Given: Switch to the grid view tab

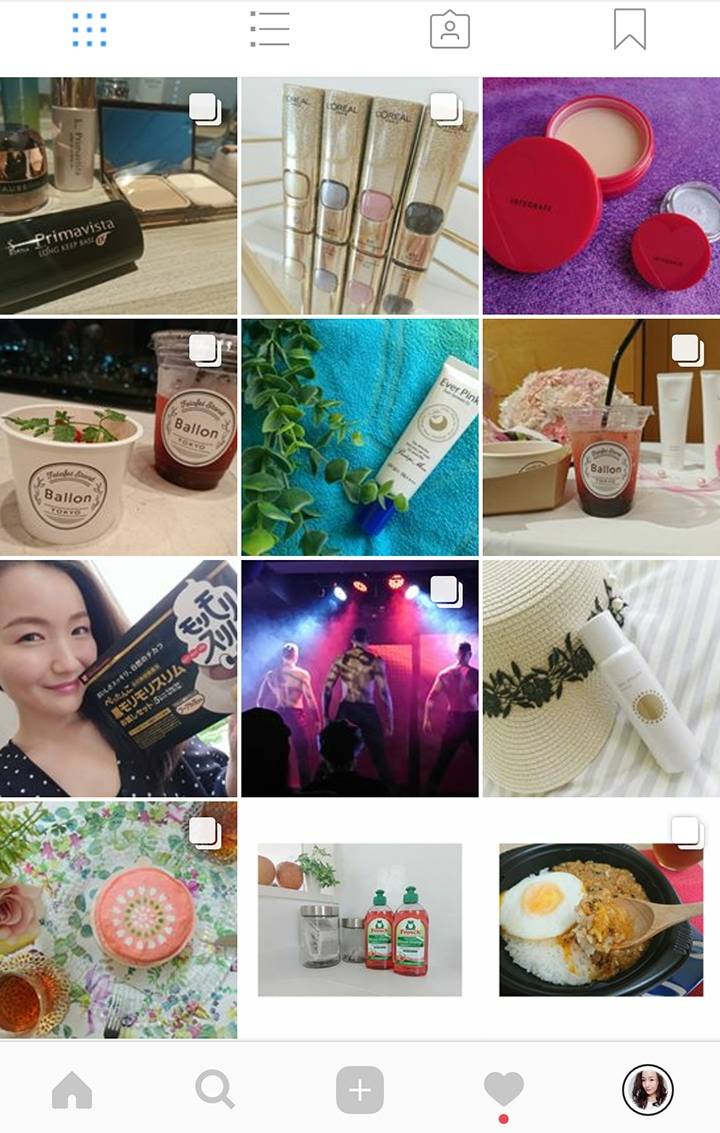Looking at the screenshot, I should 90,30.
